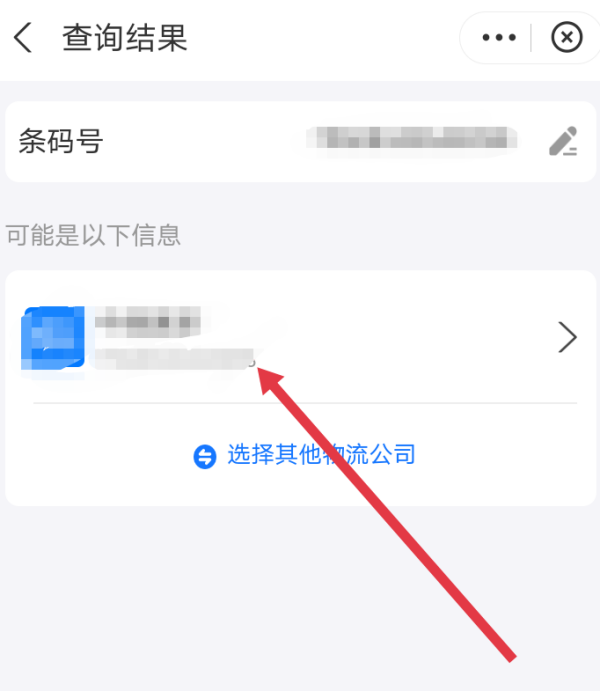This screenshot has height=691, width=600.
Task: Close the mini program
Action: [x=566, y=38]
